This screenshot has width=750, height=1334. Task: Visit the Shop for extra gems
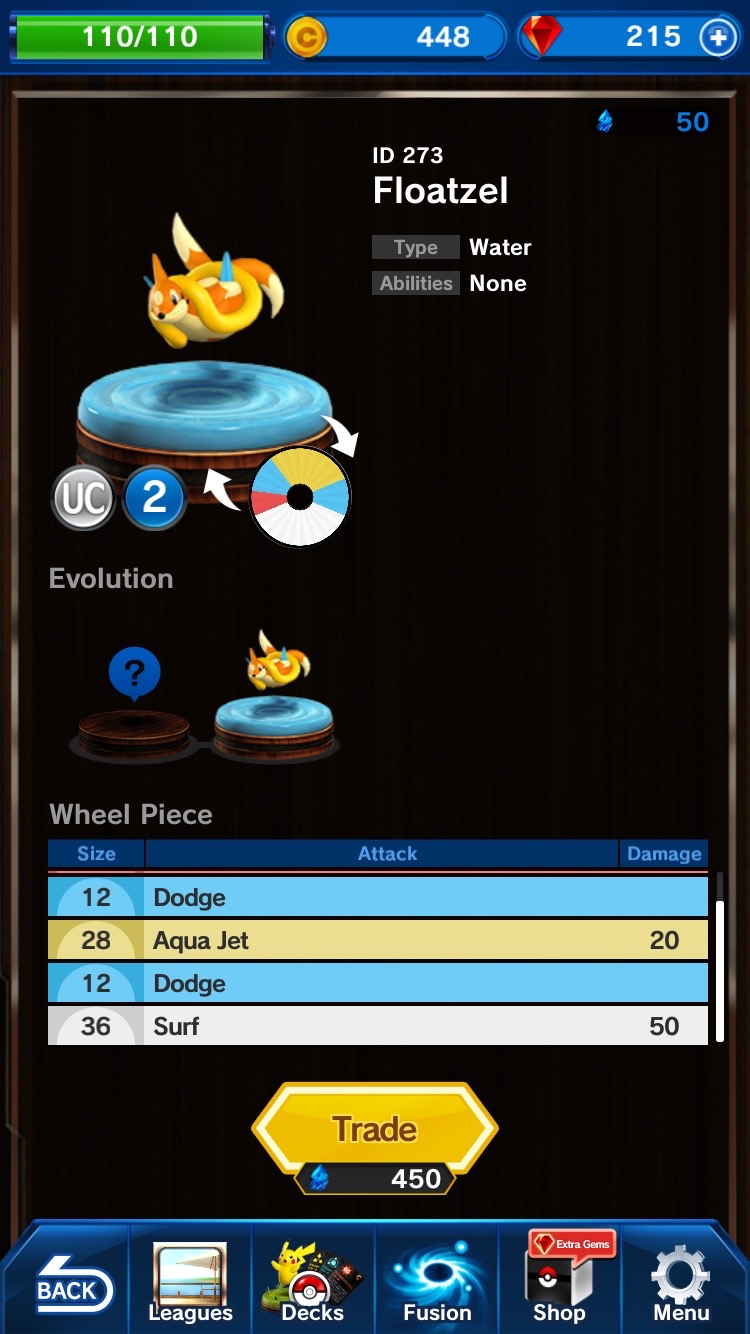pos(560,1283)
